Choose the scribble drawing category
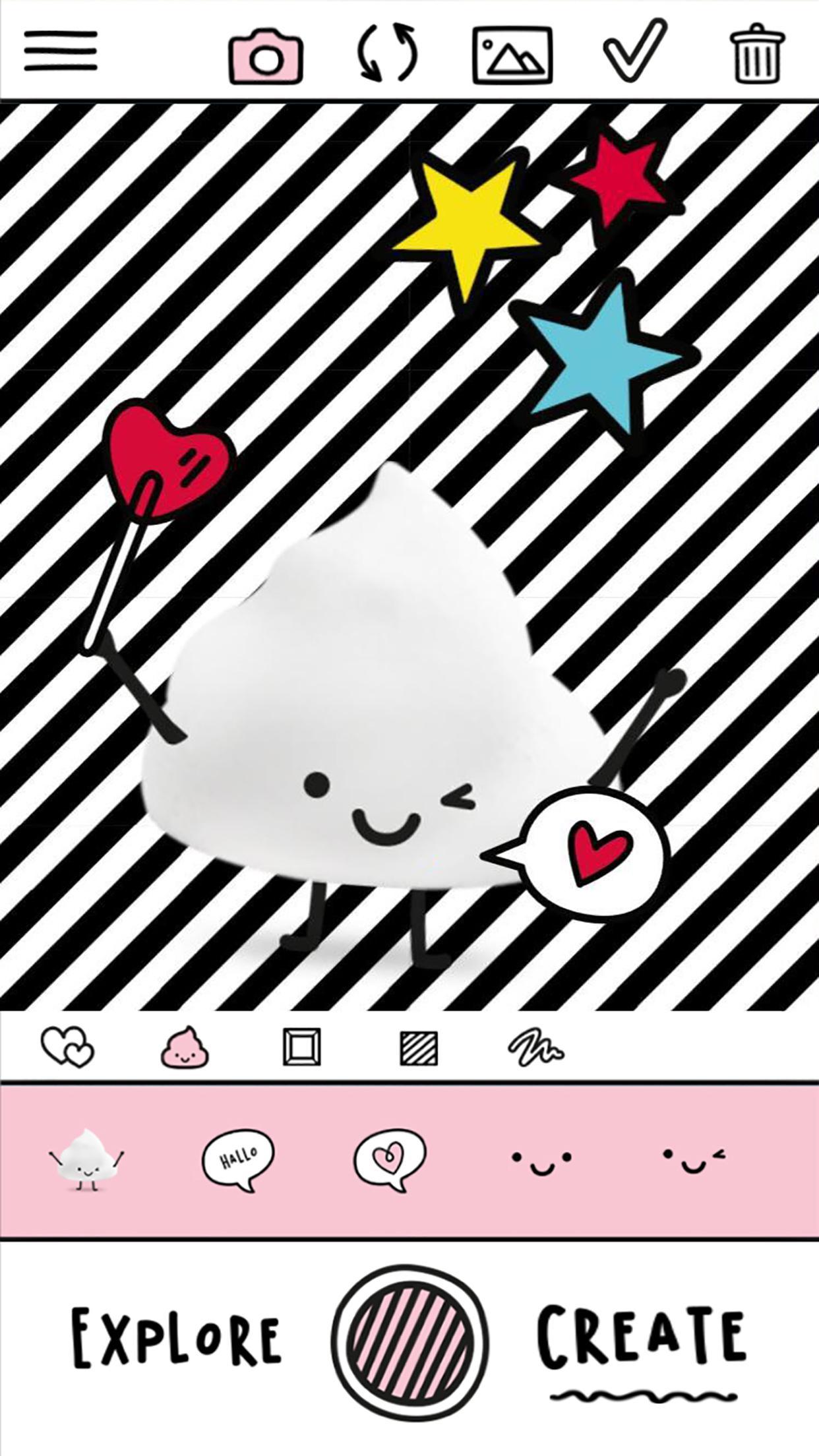The height and width of the screenshot is (1456, 819). pyautogui.click(x=535, y=1047)
